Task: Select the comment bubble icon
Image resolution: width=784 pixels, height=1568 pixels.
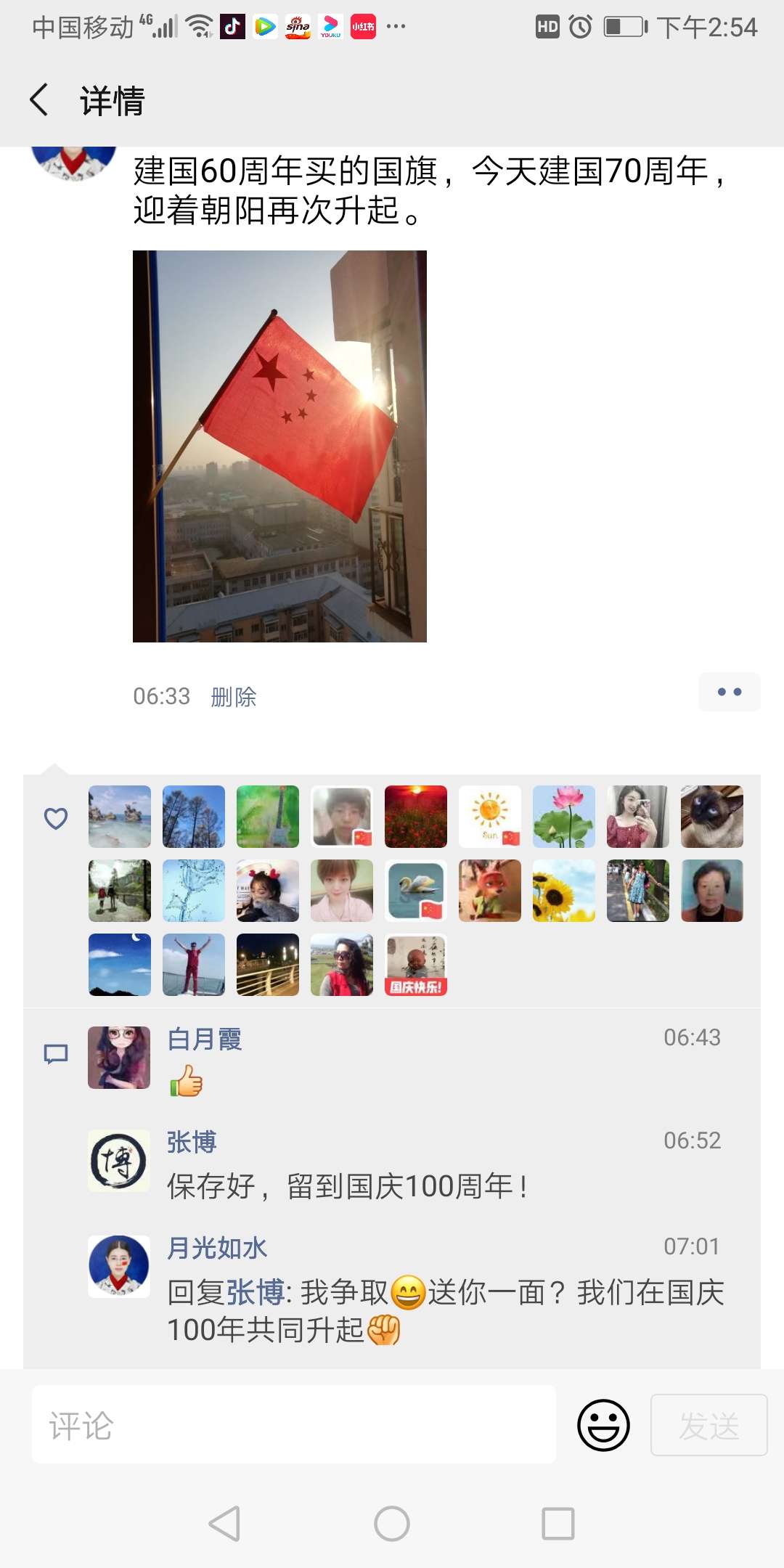Action: tap(55, 1051)
